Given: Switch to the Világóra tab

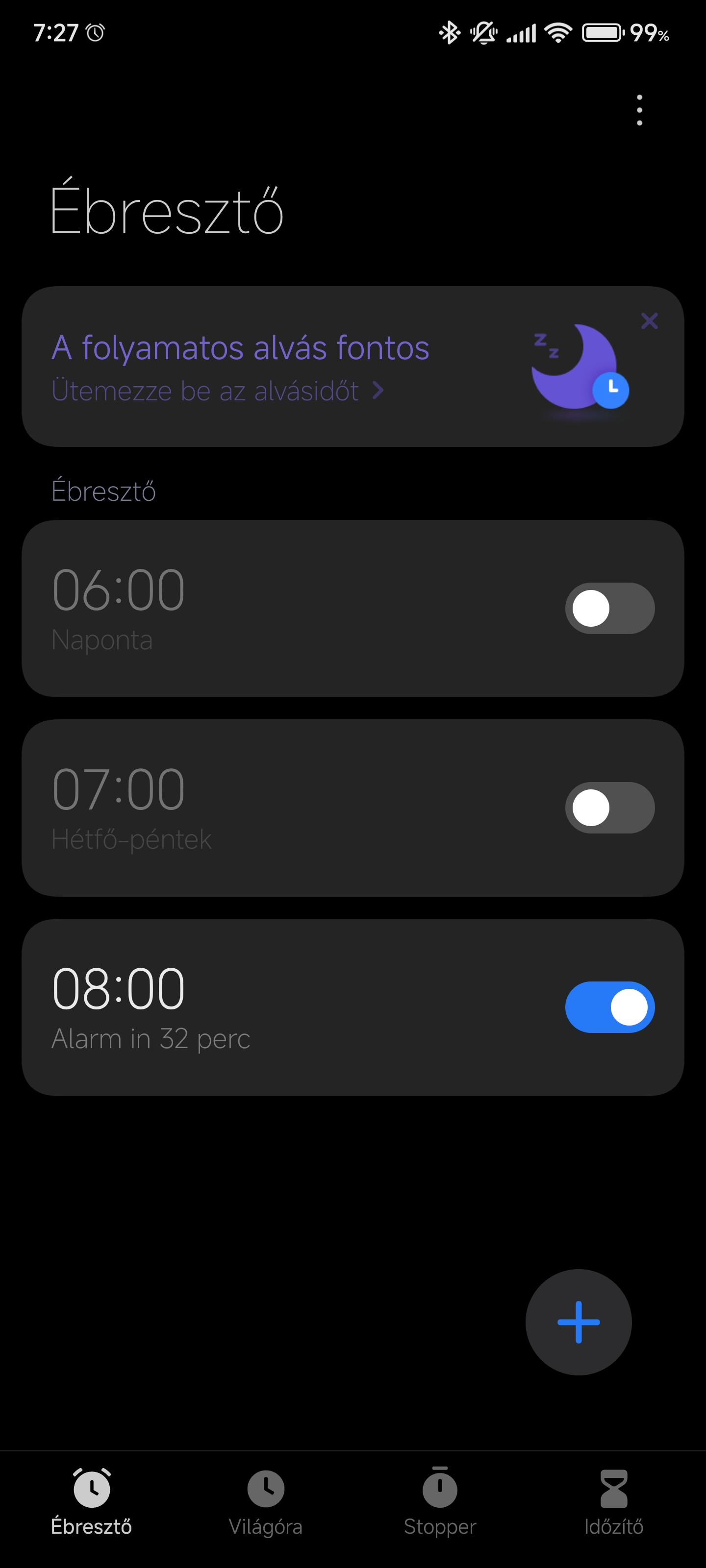Looking at the screenshot, I should 266,1502.
